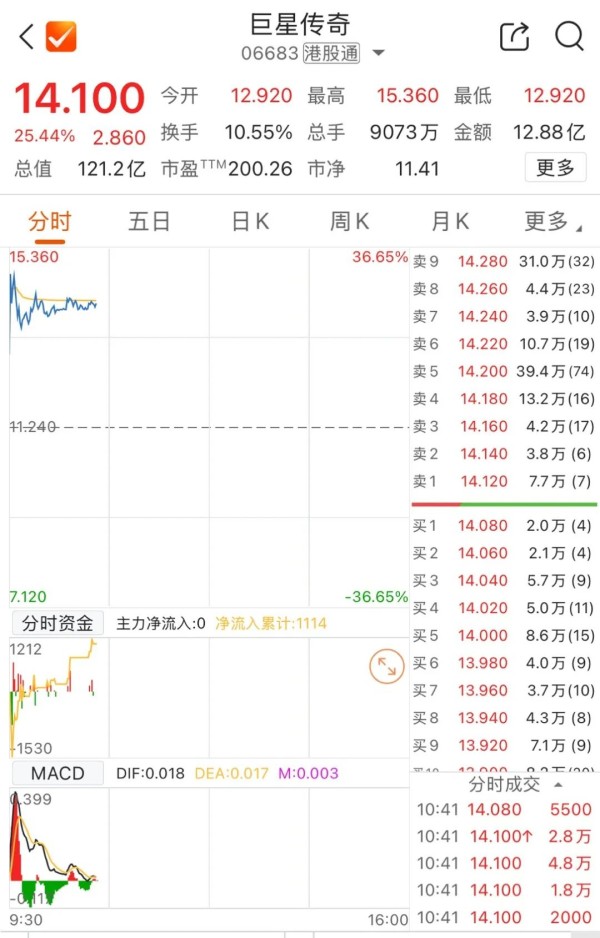Select the 分时 chart tab
The height and width of the screenshot is (938, 600).
coord(49,221)
